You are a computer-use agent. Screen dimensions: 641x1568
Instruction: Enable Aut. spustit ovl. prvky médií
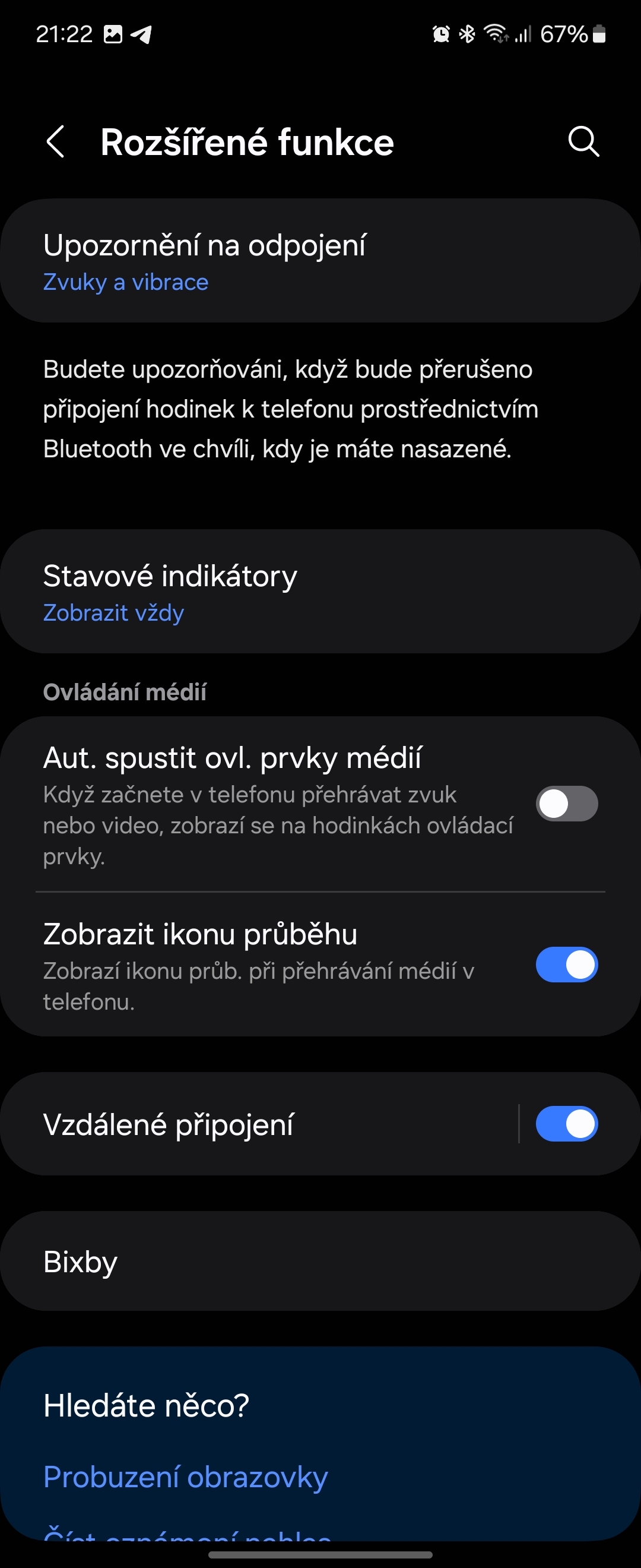pos(566,804)
